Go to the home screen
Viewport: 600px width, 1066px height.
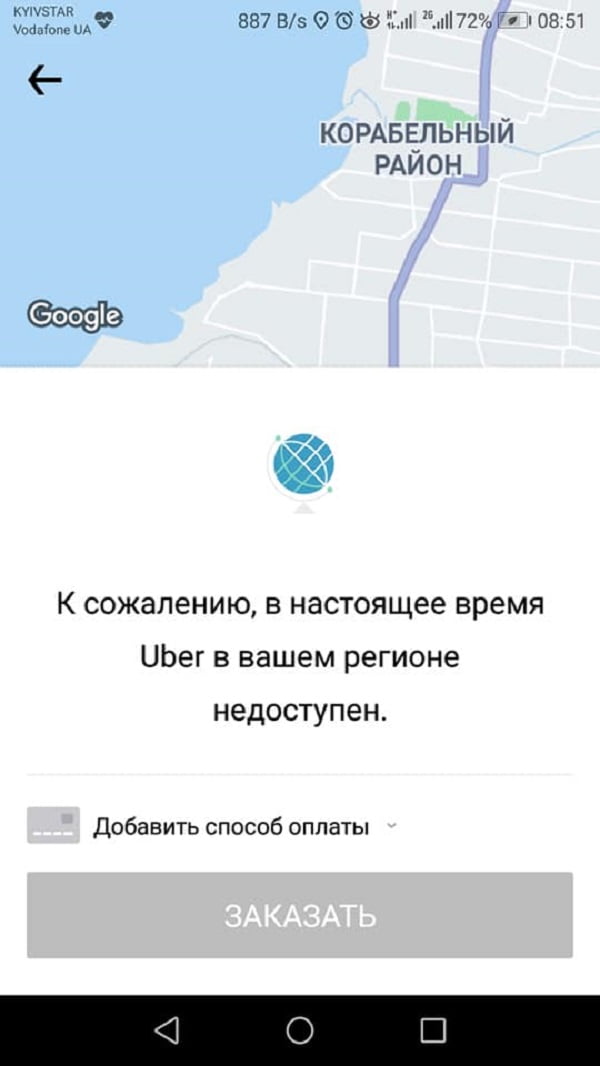click(x=300, y=1030)
